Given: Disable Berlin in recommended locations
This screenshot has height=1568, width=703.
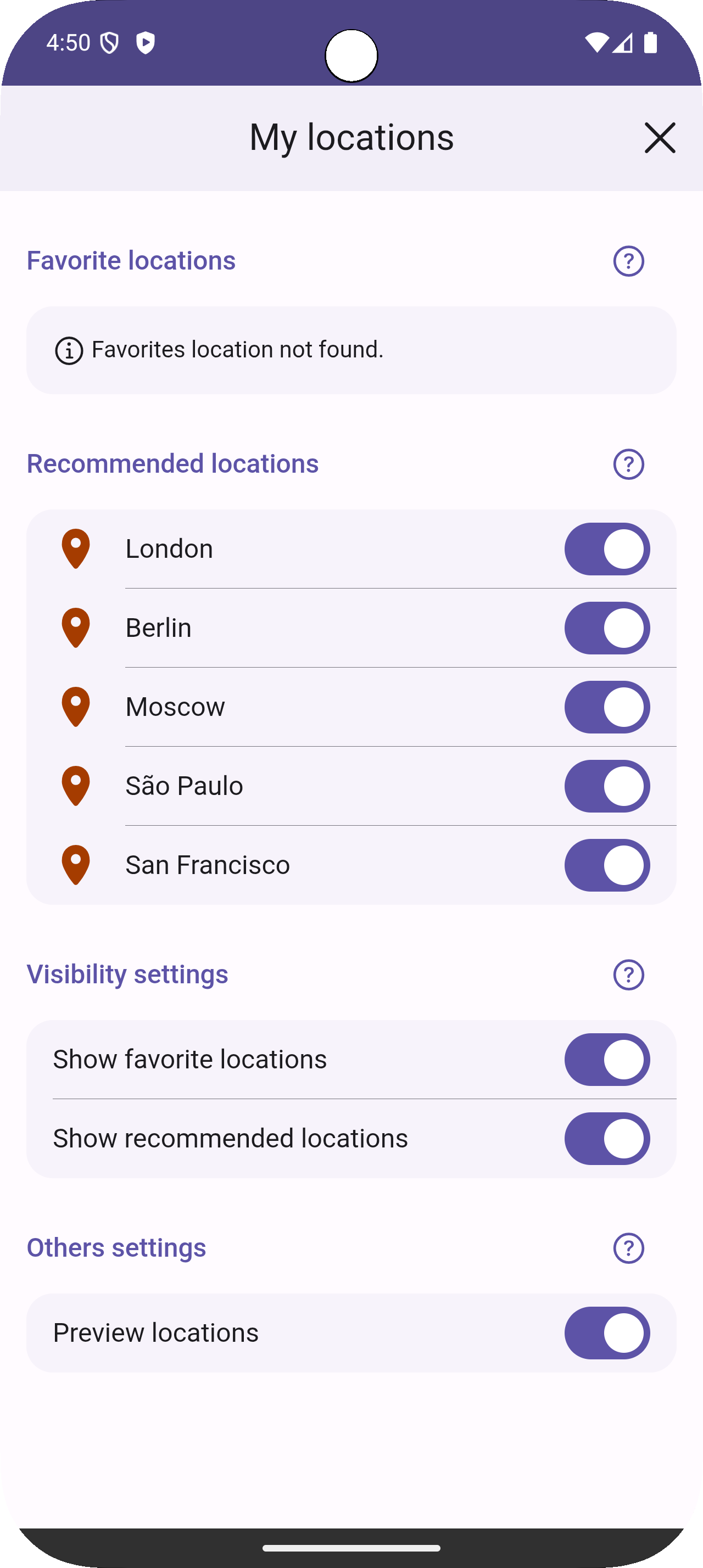Looking at the screenshot, I should 607,628.
